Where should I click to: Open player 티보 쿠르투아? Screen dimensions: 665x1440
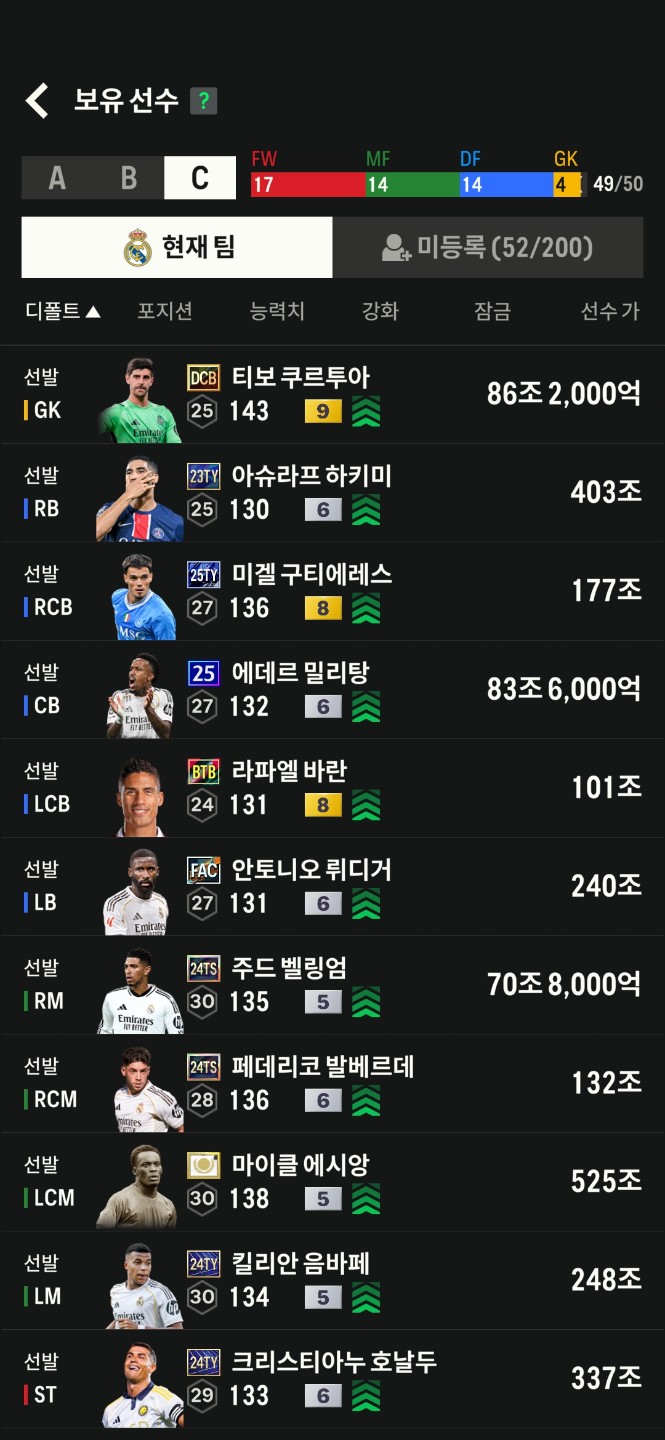pyautogui.click(x=332, y=395)
